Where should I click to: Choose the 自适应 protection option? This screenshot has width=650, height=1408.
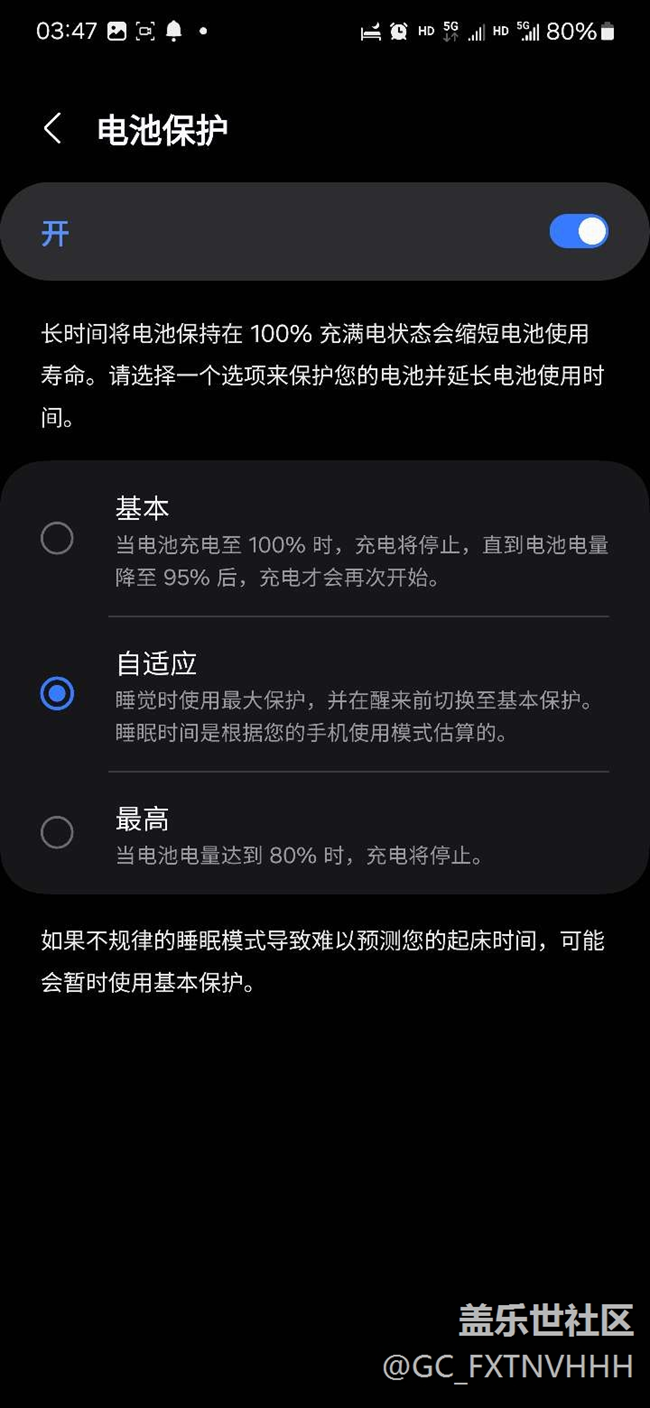pyautogui.click(x=57, y=693)
